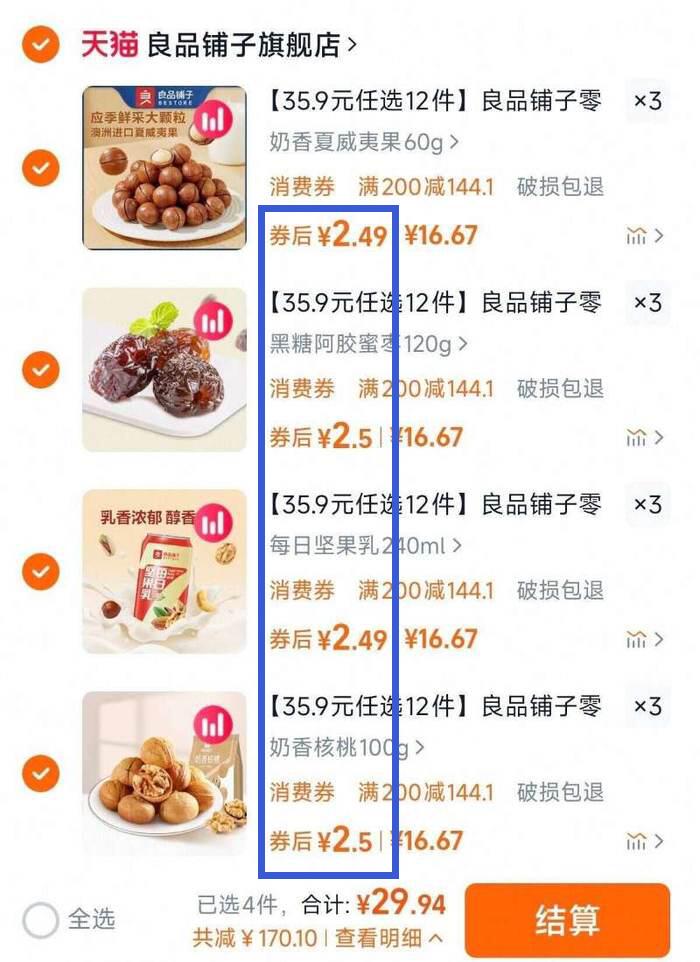
Task: Deselect the 每日坚果乳 item checkbox
Action: 41,572
